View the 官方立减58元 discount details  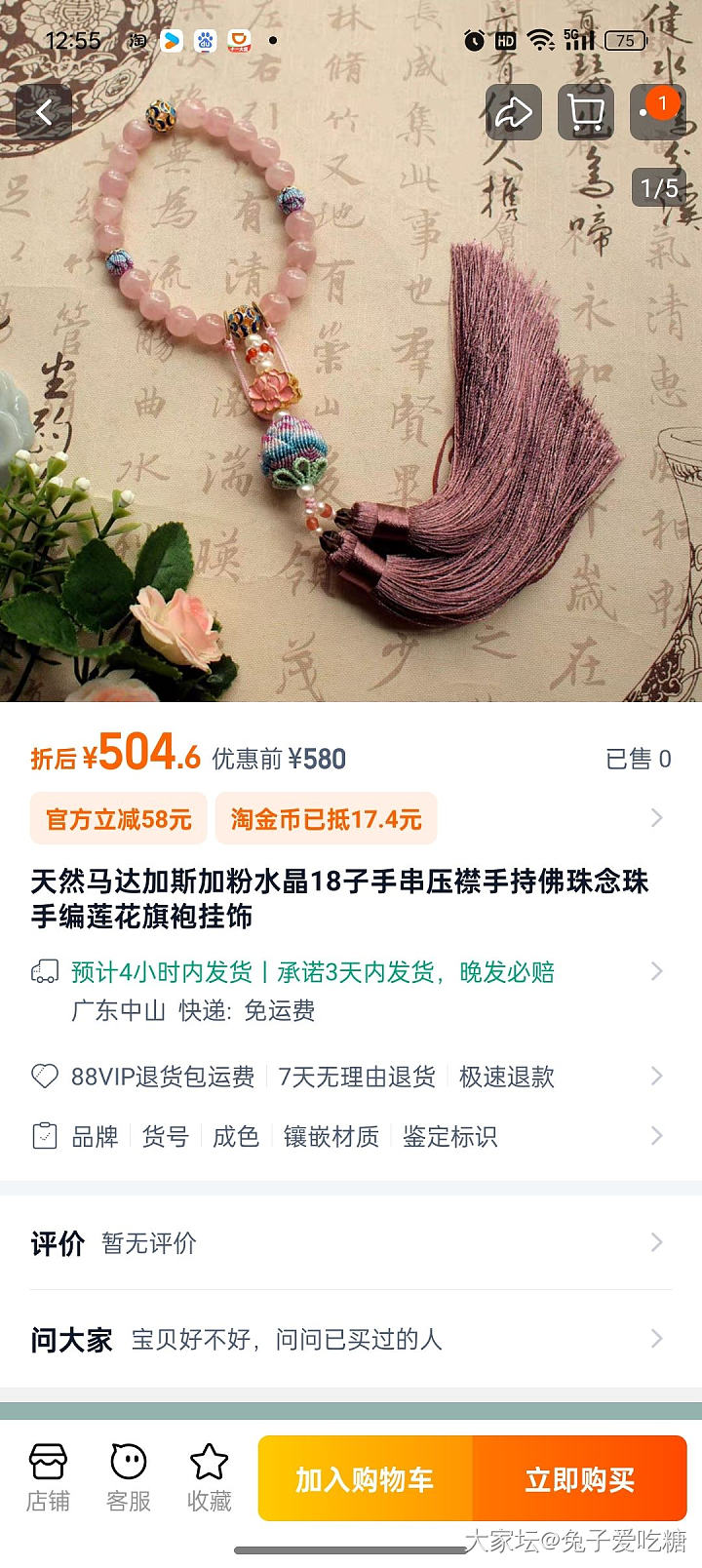119,819
